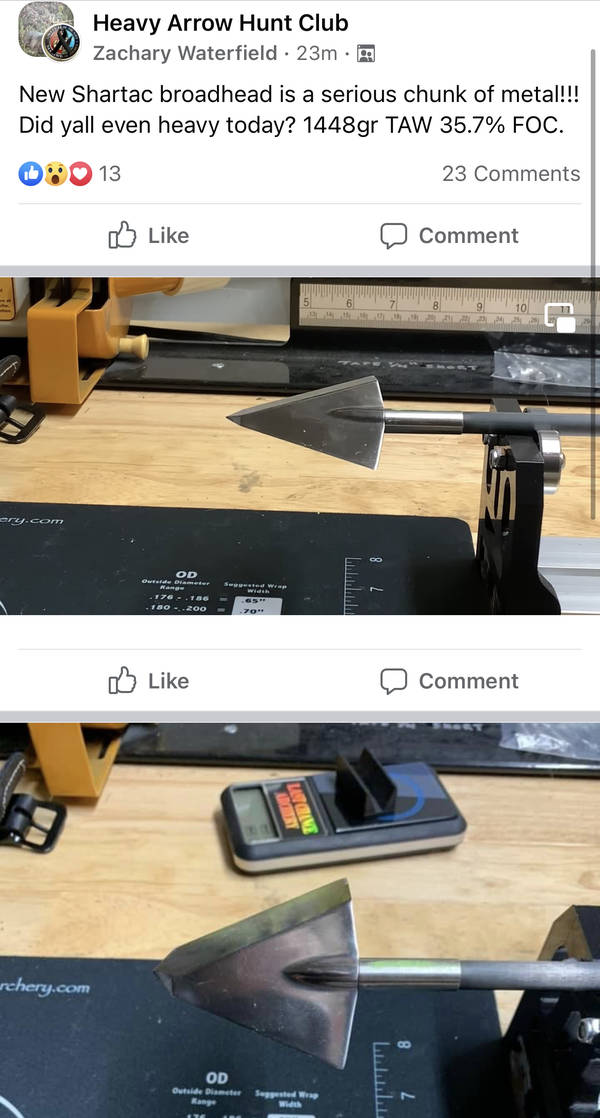Open the first broadhead photo with ruler

pos(300,445)
